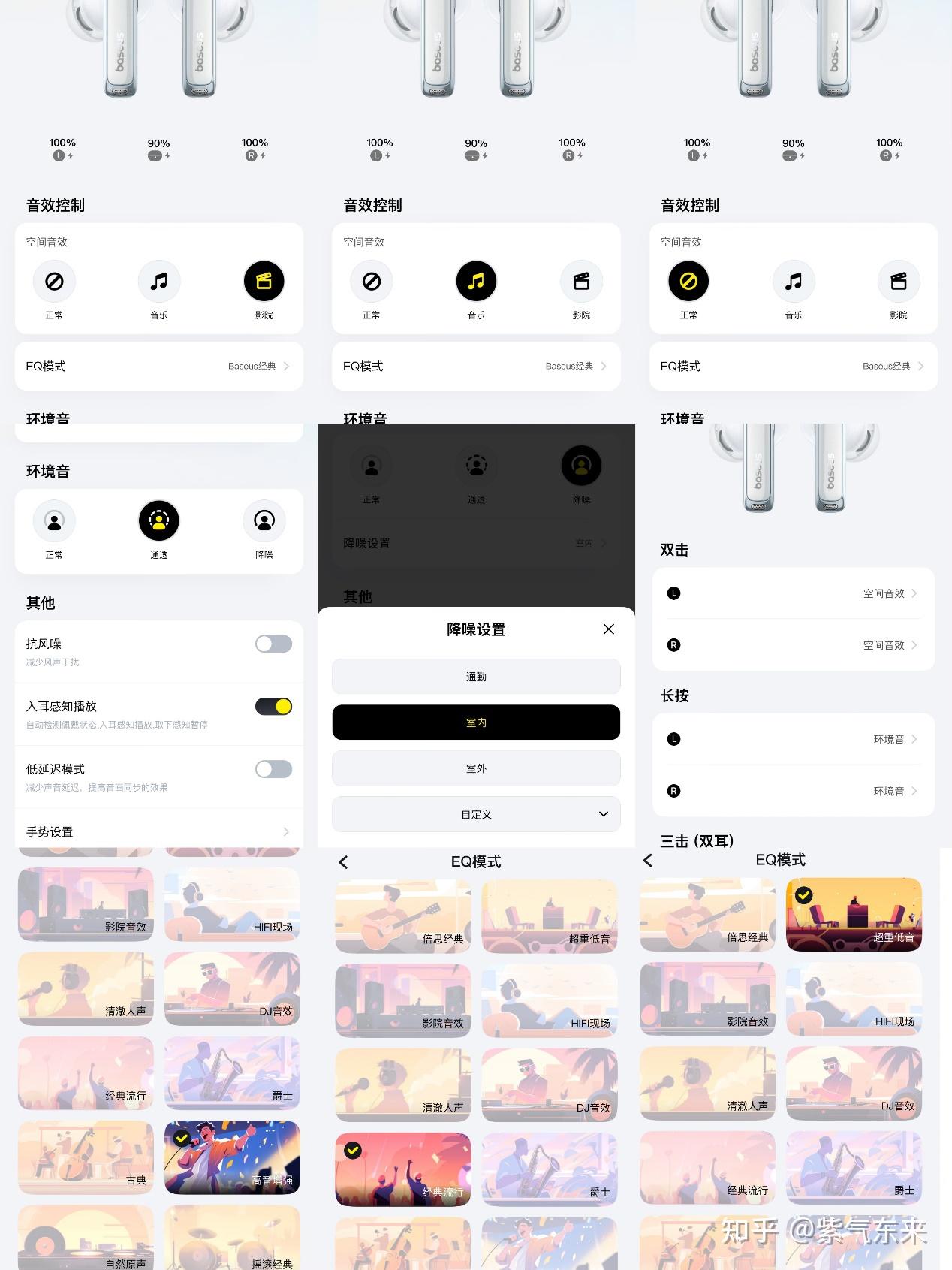Go back from the EQ模式 page

(x=344, y=861)
